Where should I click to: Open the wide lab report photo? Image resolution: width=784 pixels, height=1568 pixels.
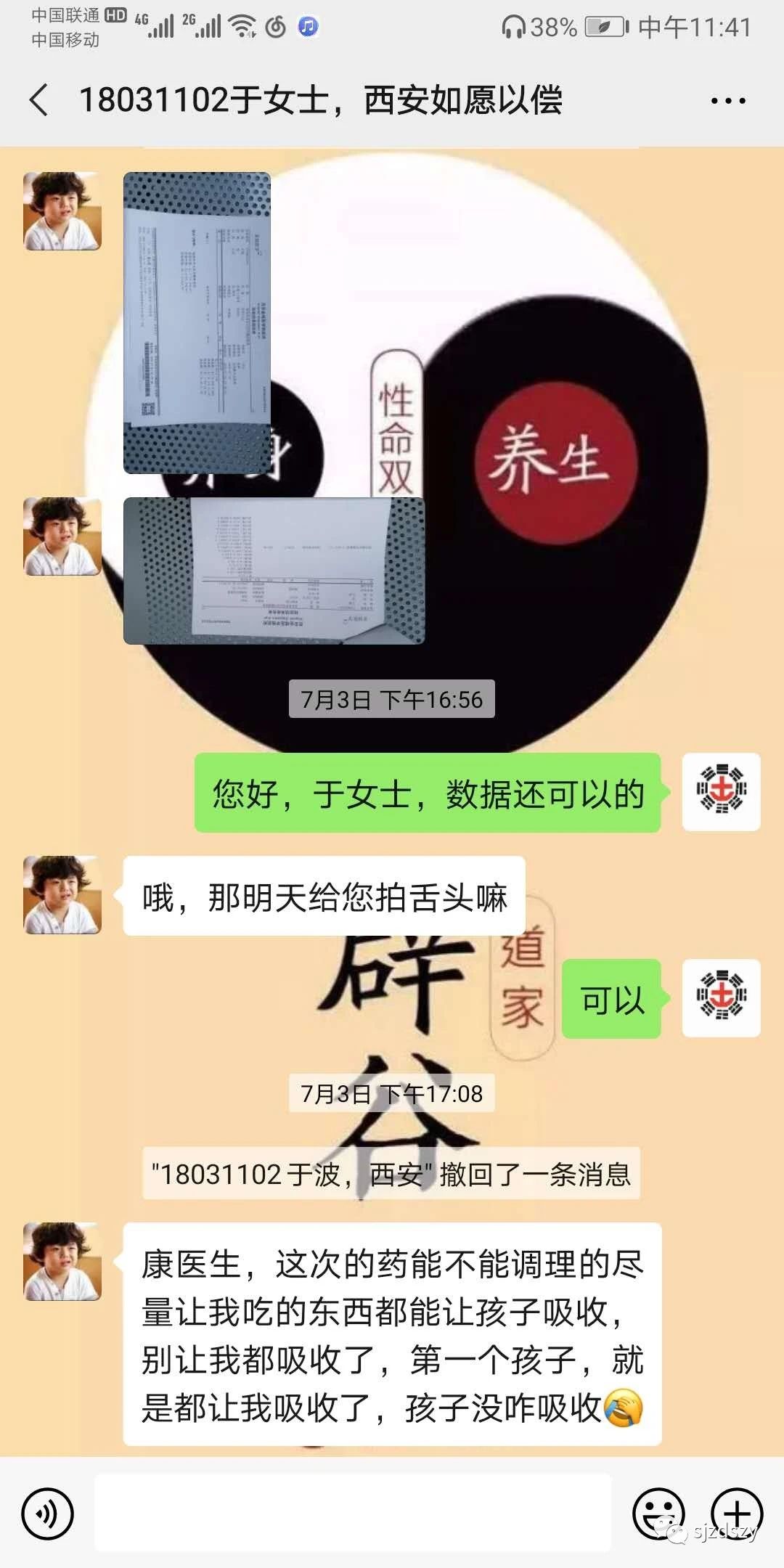click(274, 571)
